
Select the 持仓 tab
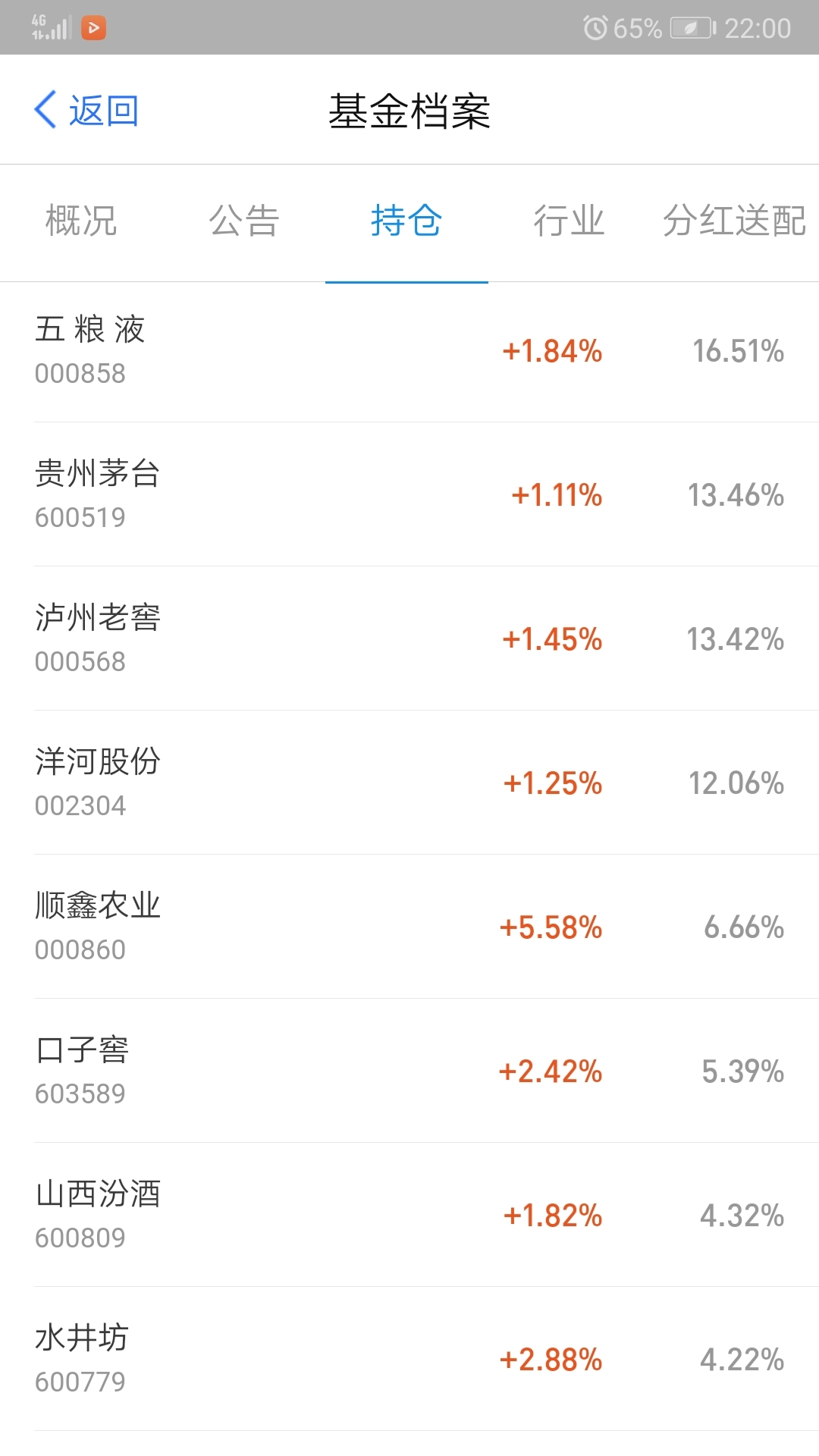[x=406, y=221]
